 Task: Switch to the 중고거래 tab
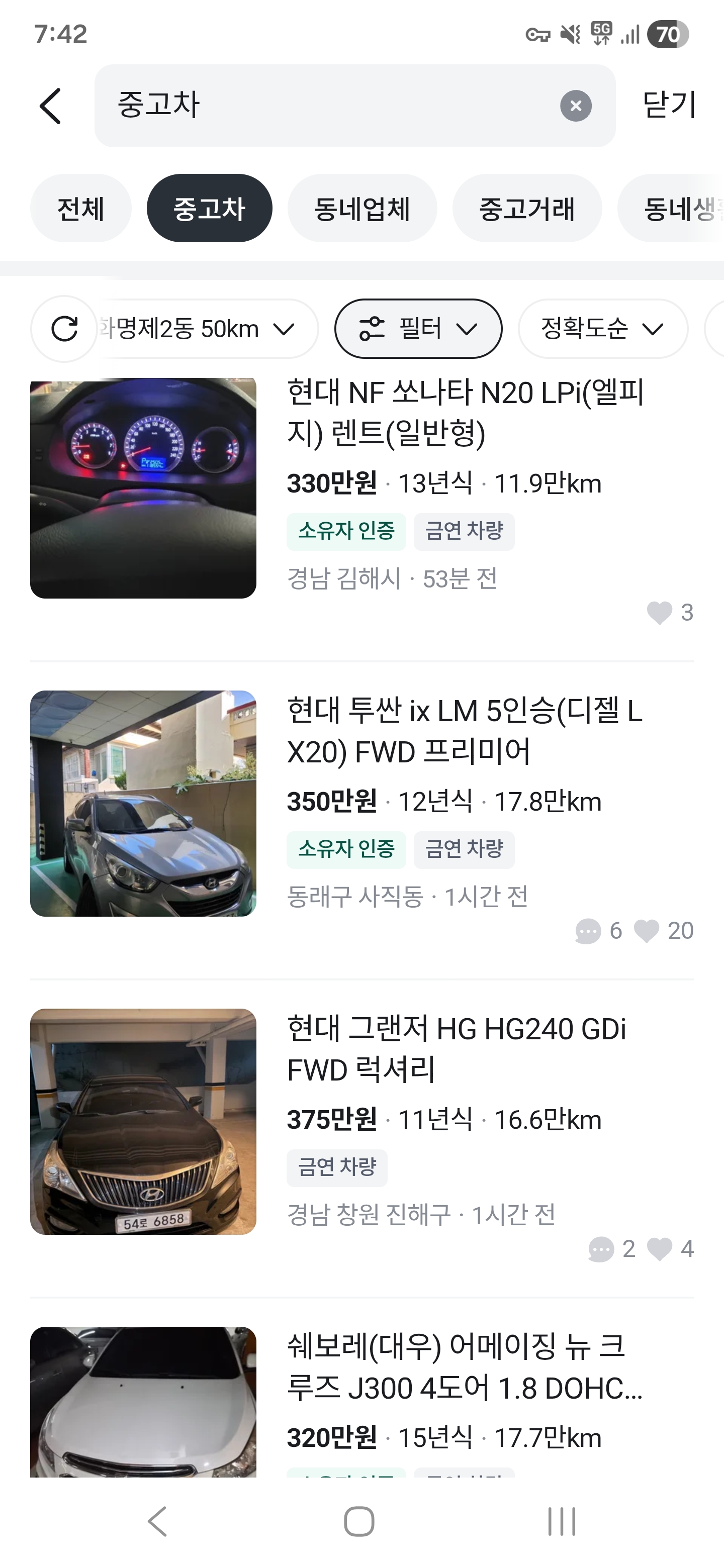527,209
